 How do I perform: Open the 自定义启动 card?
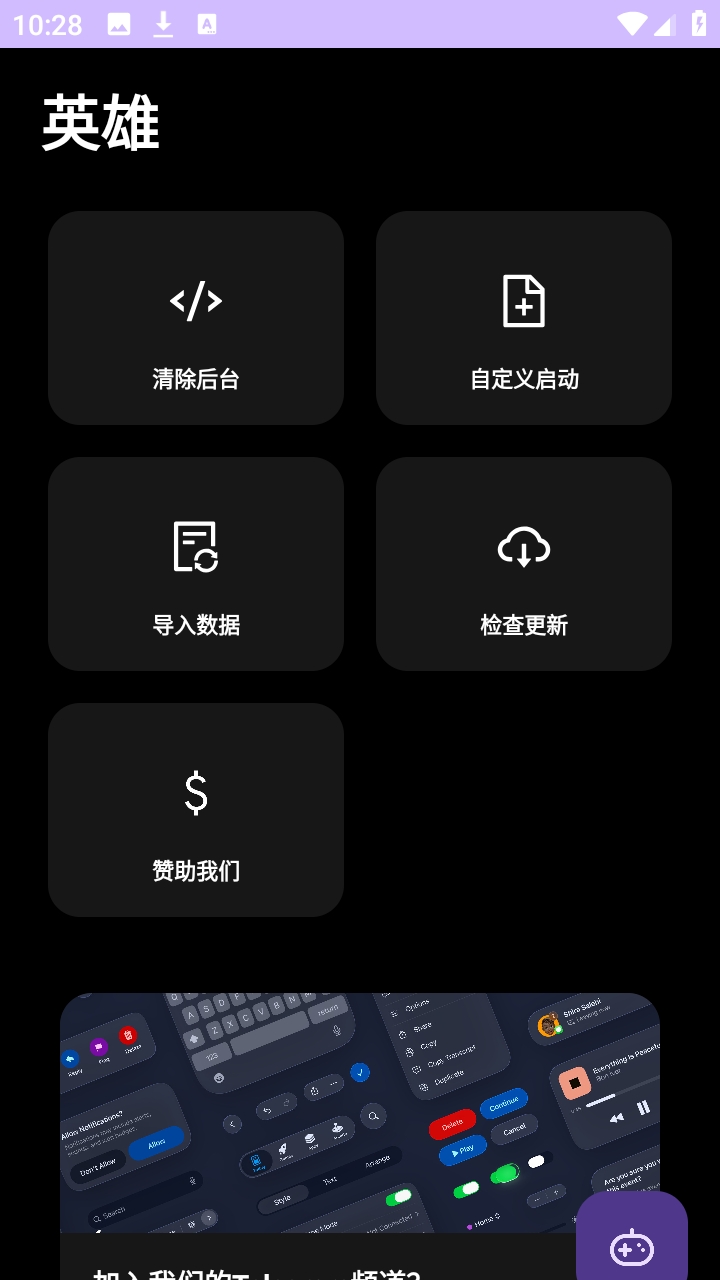(524, 318)
